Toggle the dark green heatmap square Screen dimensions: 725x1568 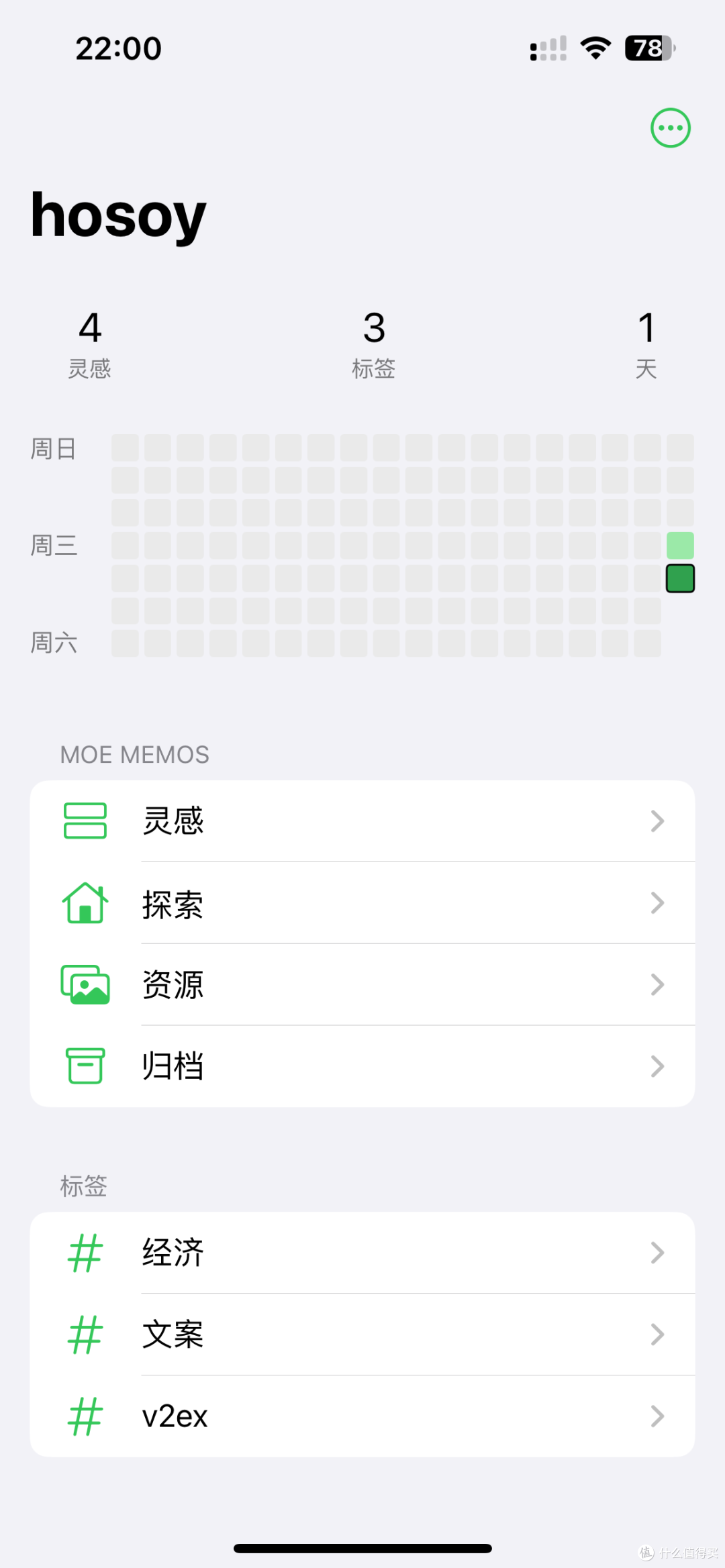click(x=680, y=578)
